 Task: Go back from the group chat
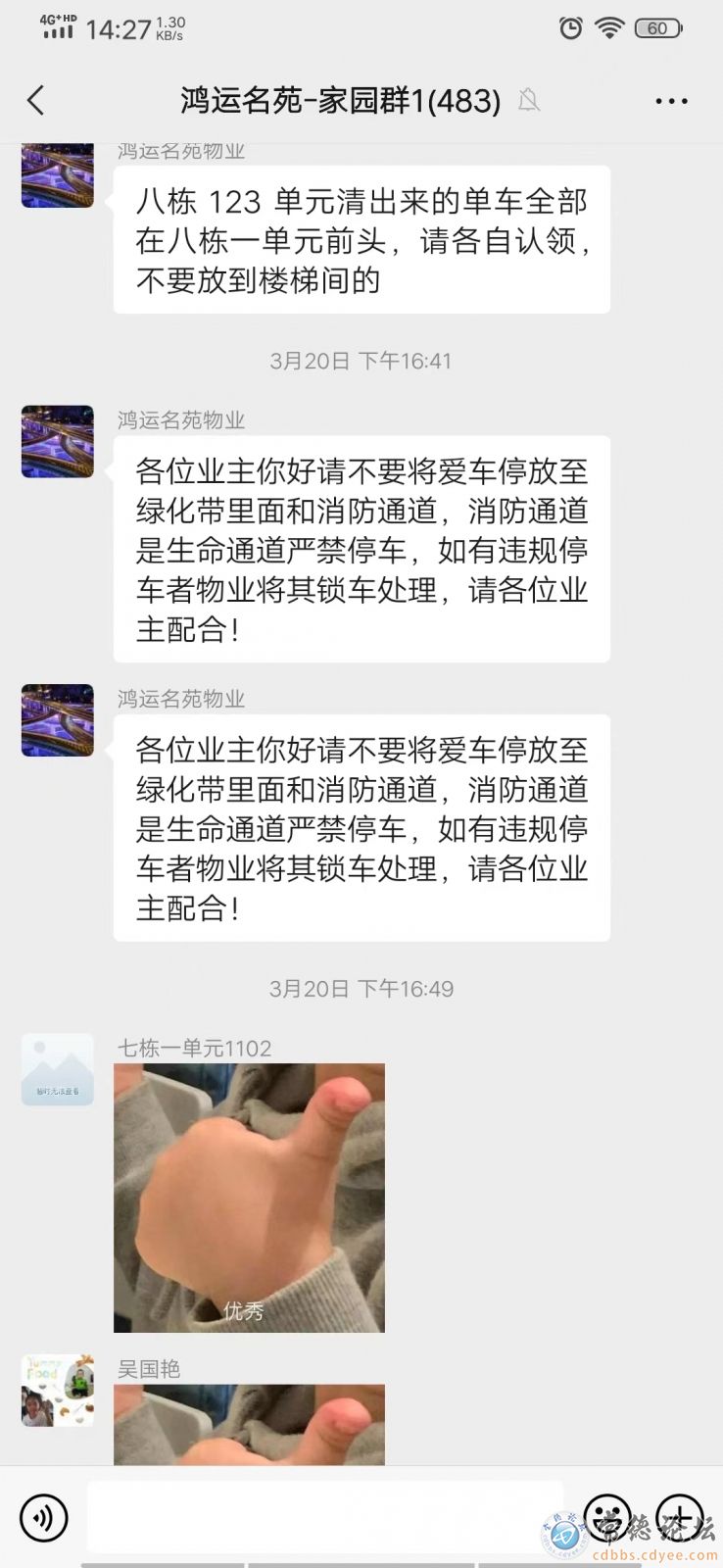36,100
